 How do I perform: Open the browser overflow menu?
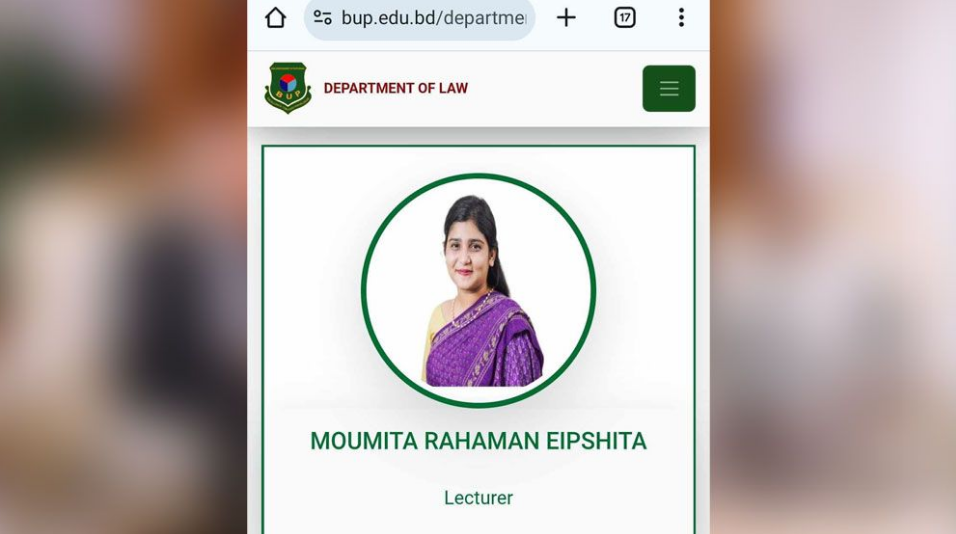(681, 18)
